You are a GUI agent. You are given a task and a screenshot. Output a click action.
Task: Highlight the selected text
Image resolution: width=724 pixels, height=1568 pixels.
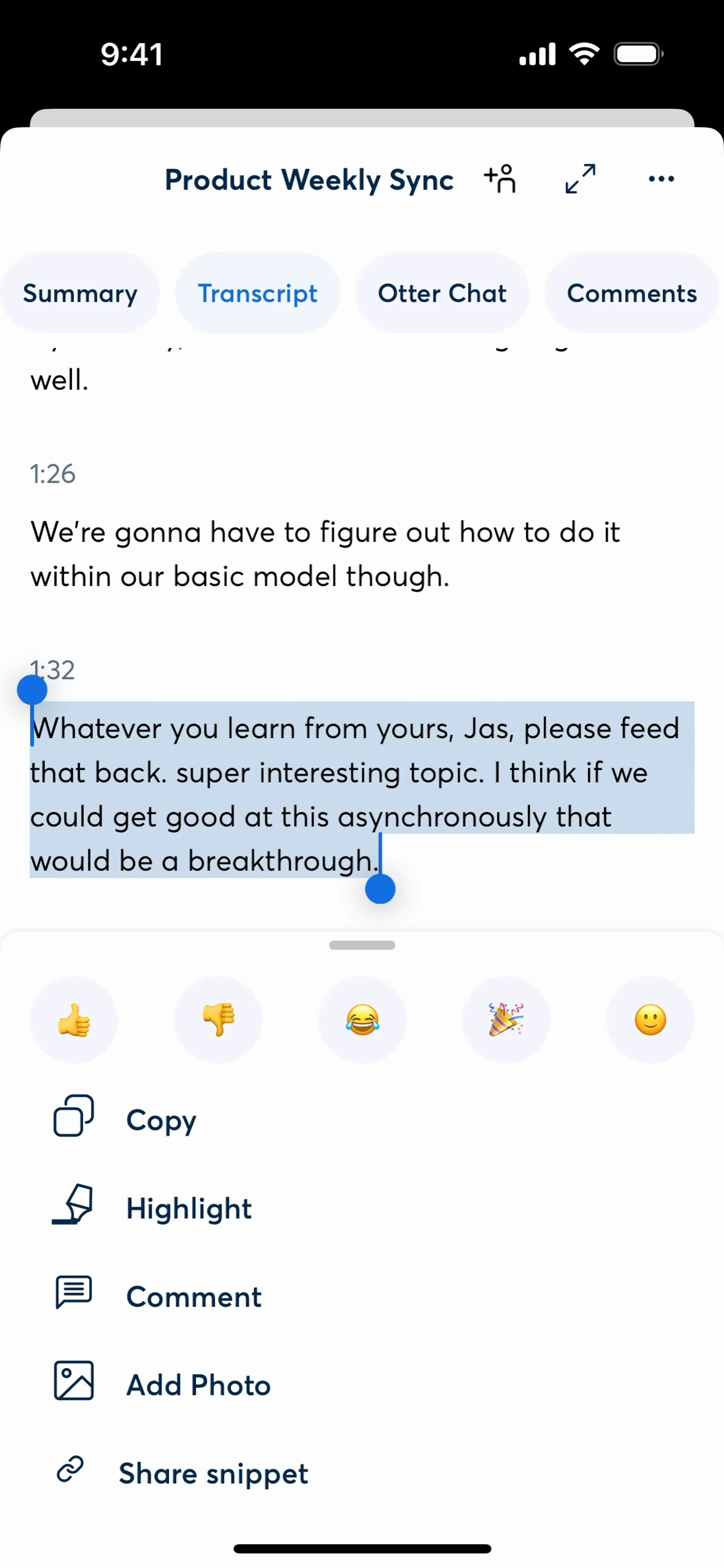[x=188, y=1208]
